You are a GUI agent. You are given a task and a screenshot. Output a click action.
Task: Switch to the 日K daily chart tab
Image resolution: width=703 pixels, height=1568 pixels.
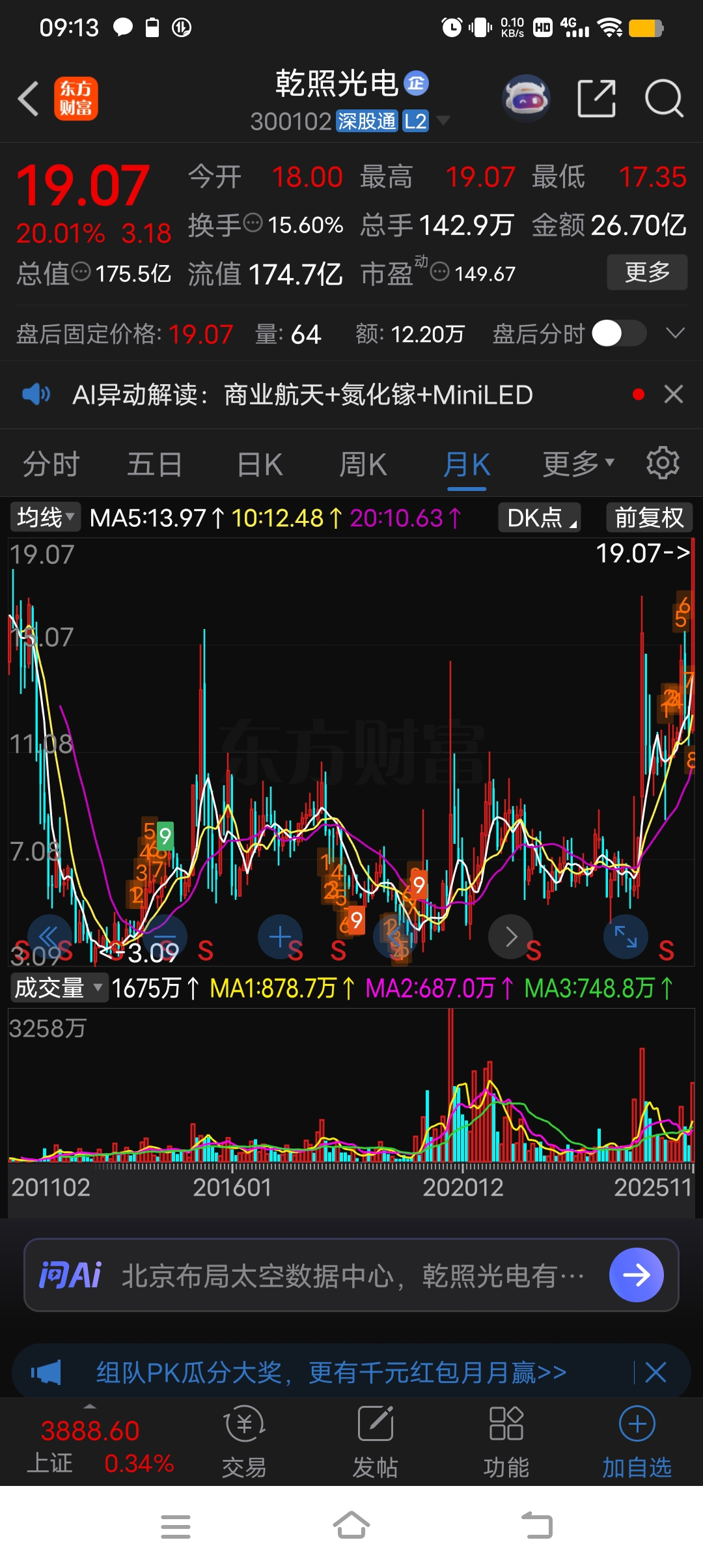pyautogui.click(x=258, y=463)
